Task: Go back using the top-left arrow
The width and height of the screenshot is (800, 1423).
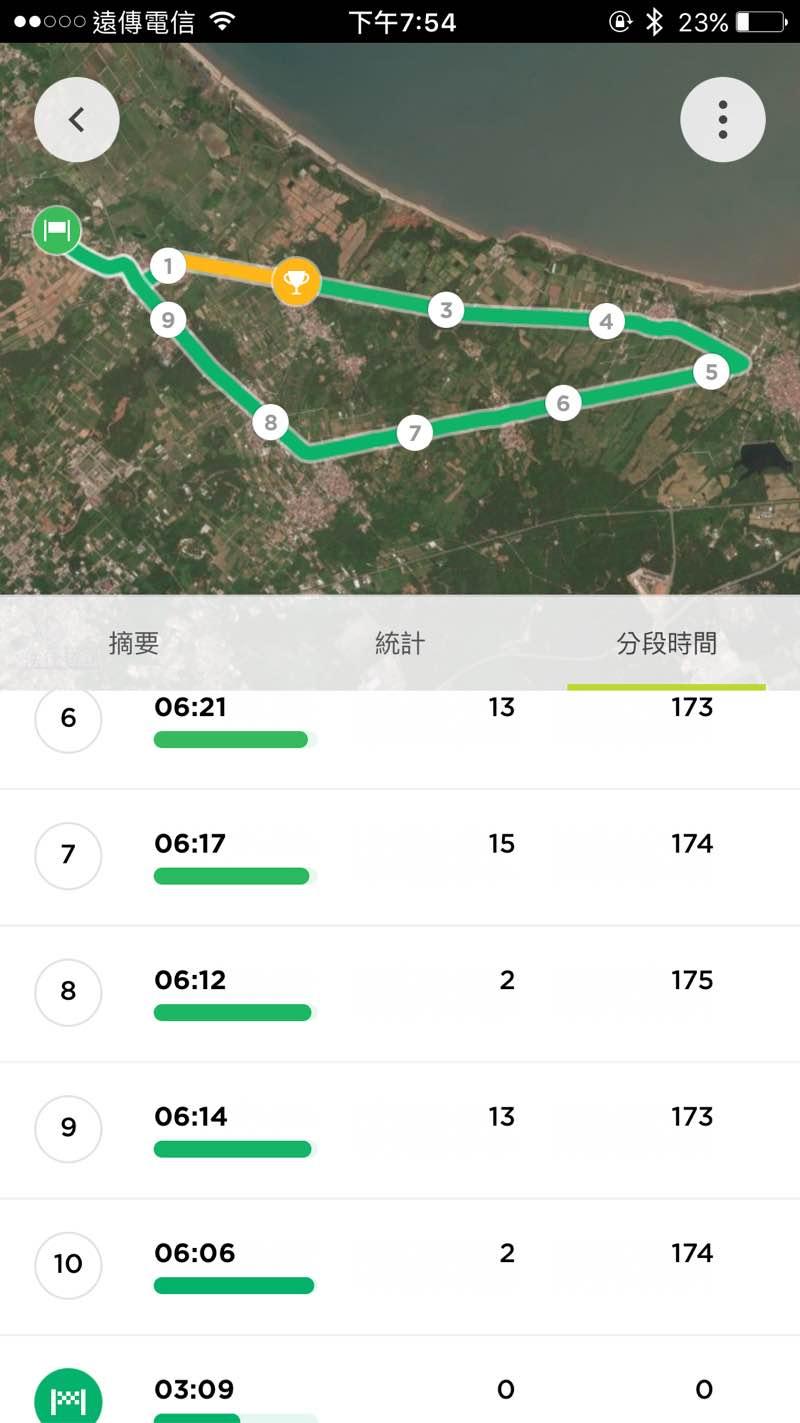Action: (x=77, y=120)
